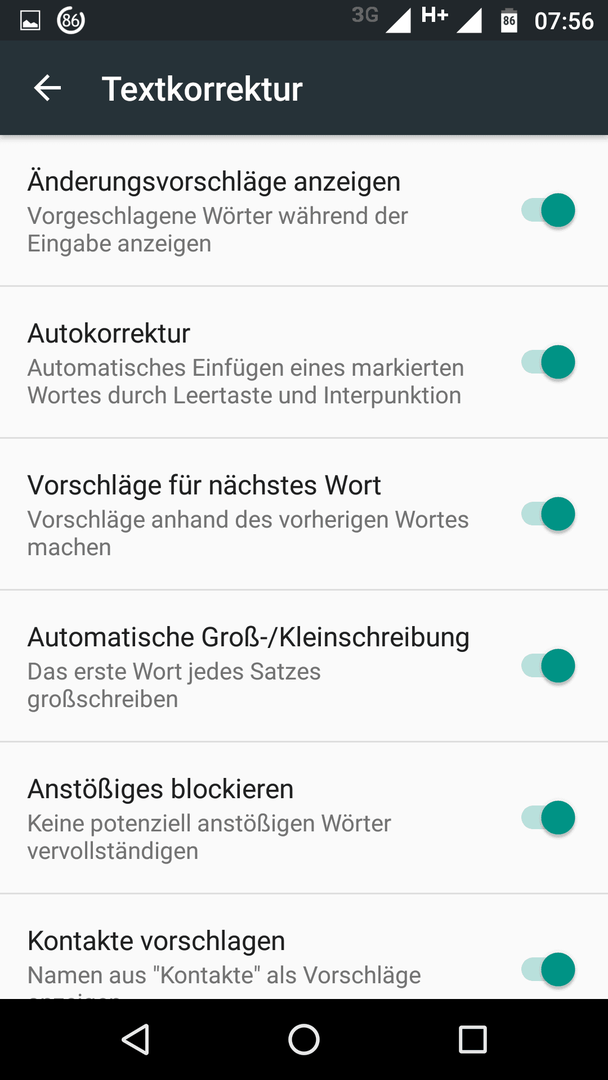Tap the system home button
This screenshot has width=608, height=1080.
tap(304, 1039)
